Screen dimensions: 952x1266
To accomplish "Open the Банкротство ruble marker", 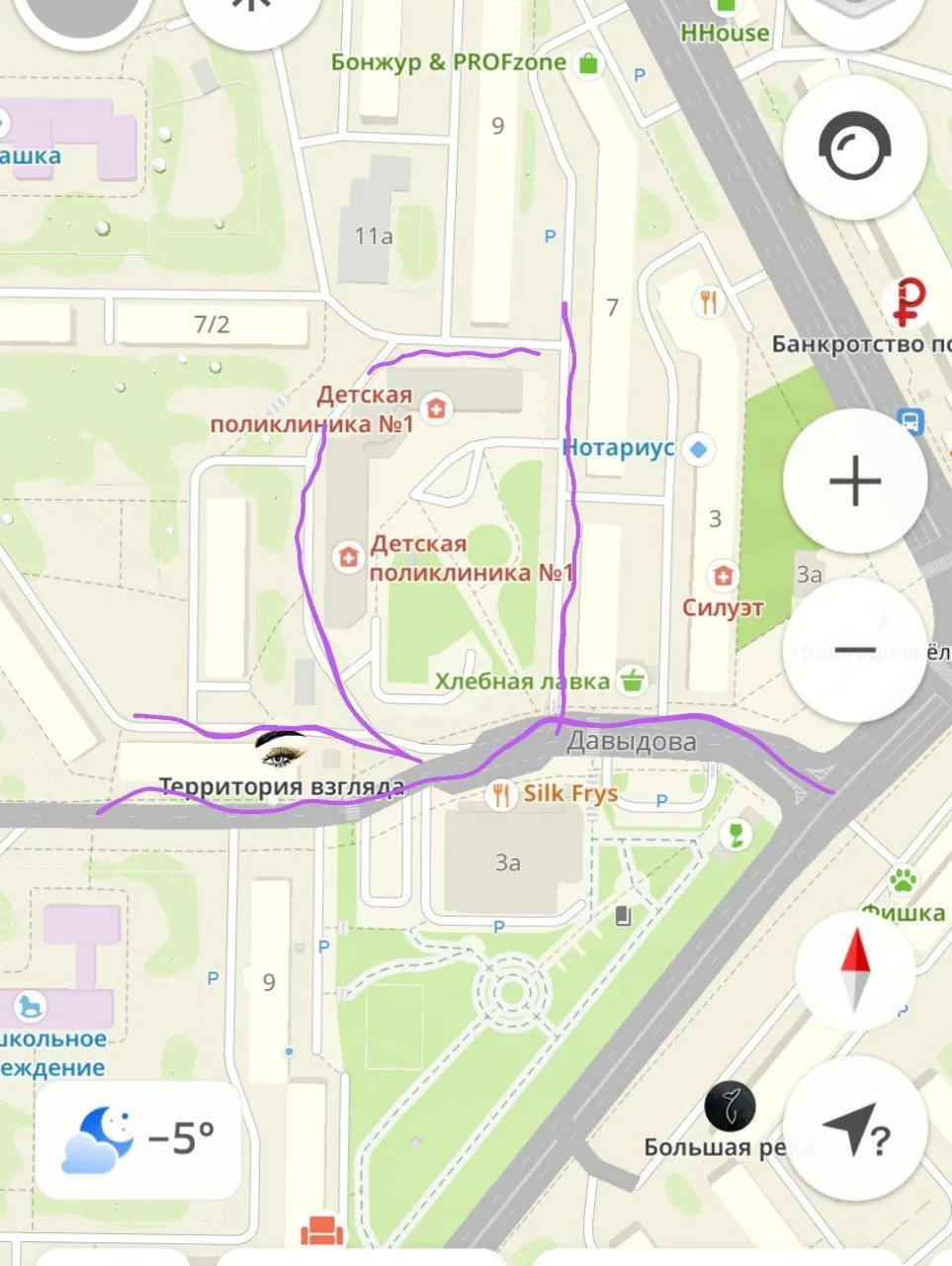I will point(909,302).
